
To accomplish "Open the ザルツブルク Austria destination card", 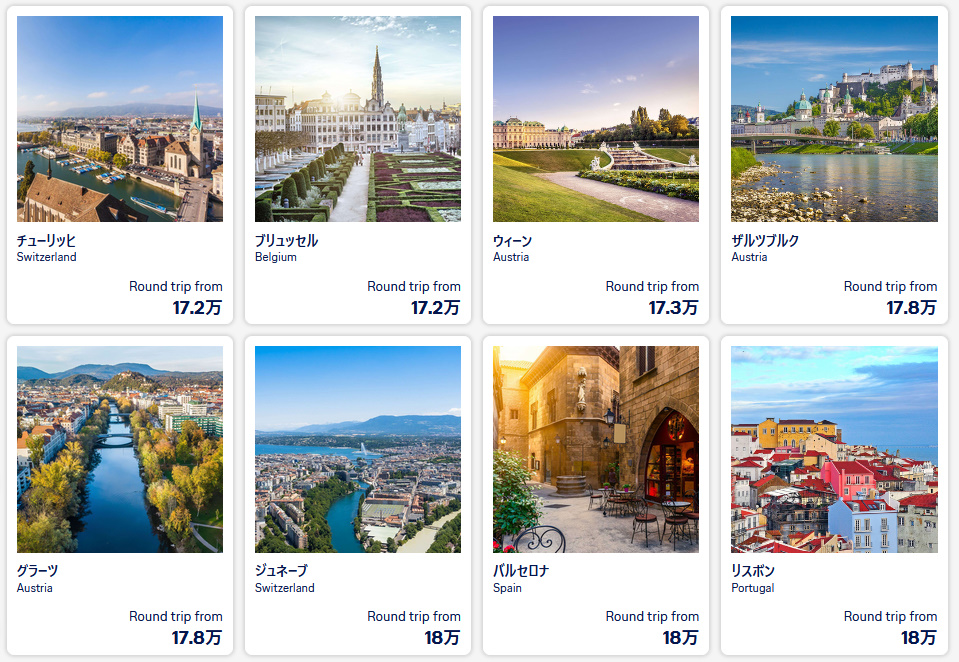I will click(834, 165).
